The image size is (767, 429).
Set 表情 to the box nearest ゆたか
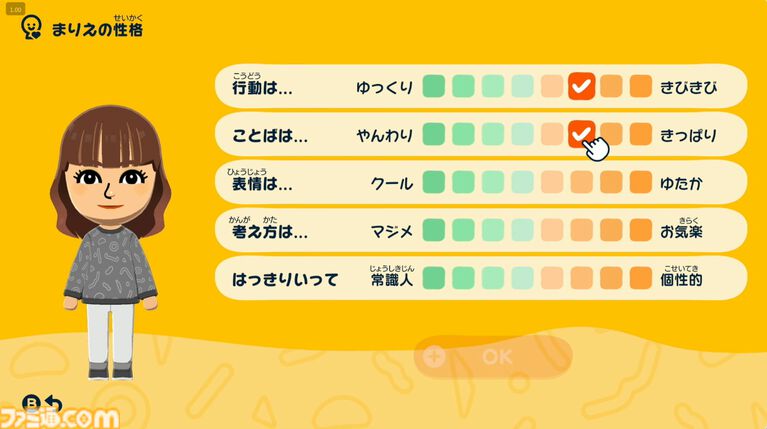click(x=641, y=182)
